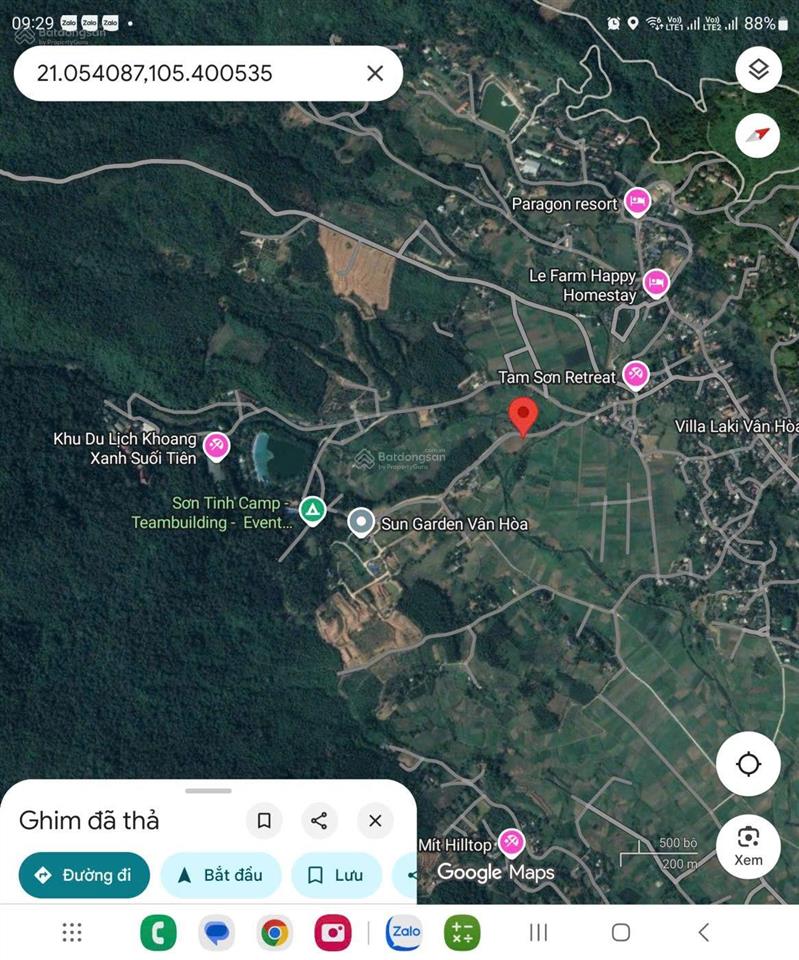Open Tam Sơn Retreat place marker
Viewport: 799px width, 960px height.
point(635,376)
